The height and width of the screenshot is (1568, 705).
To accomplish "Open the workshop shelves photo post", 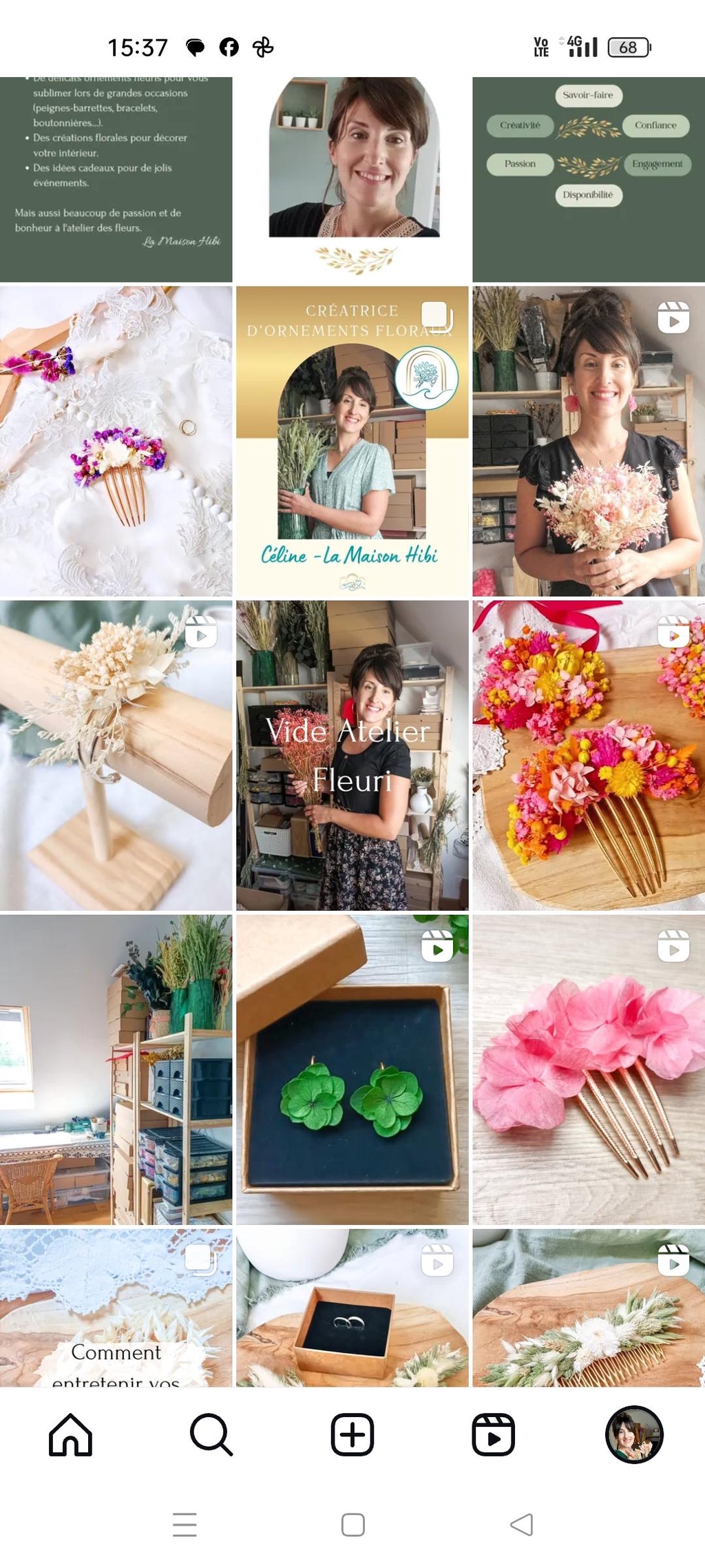I will [116, 1069].
